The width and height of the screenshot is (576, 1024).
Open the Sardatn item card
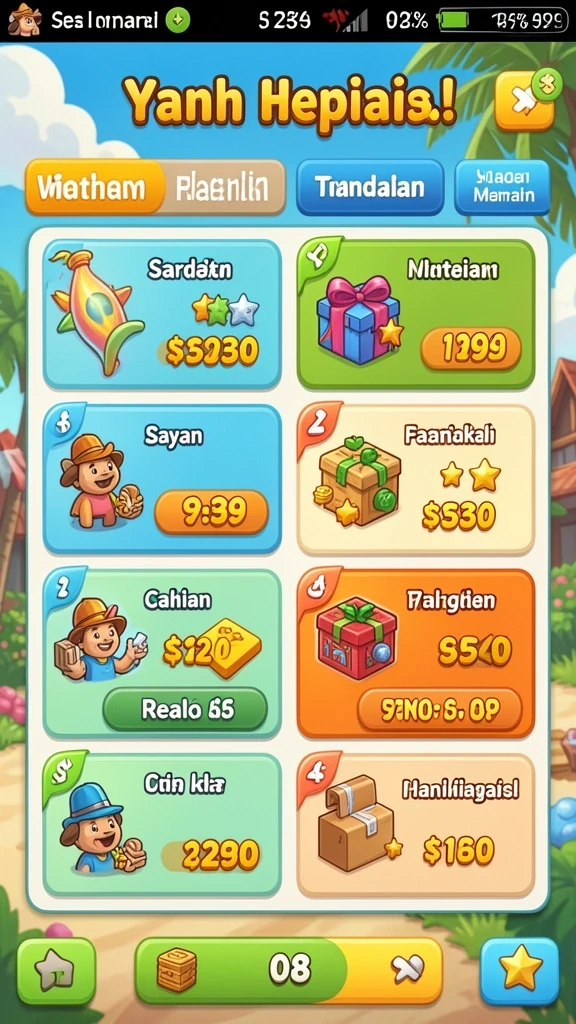pyautogui.click(x=162, y=314)
